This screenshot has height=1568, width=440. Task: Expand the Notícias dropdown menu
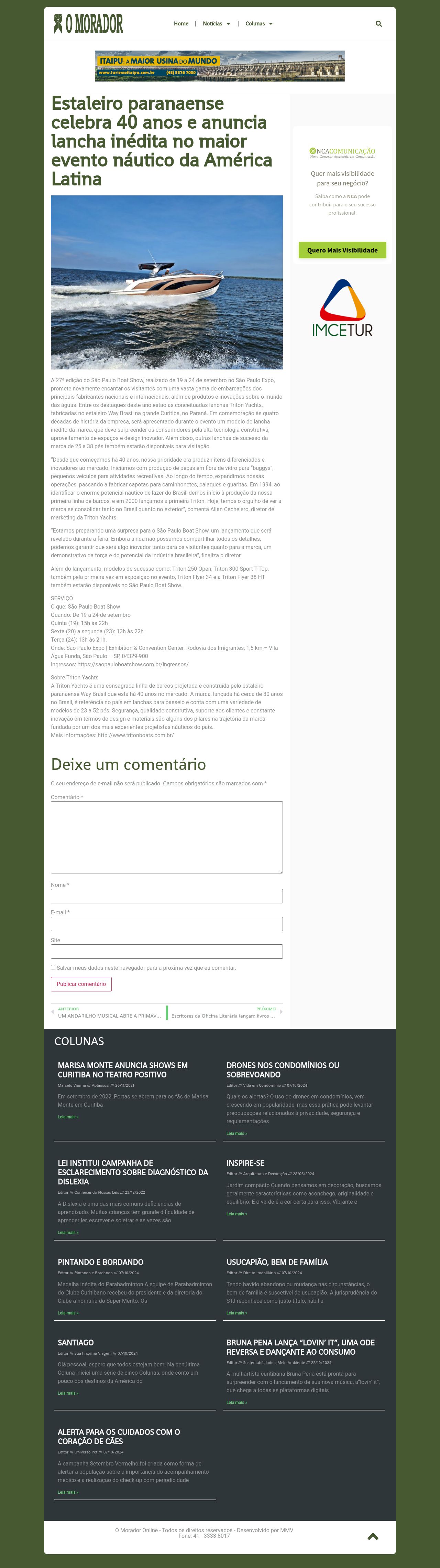(x=216, y=24)
